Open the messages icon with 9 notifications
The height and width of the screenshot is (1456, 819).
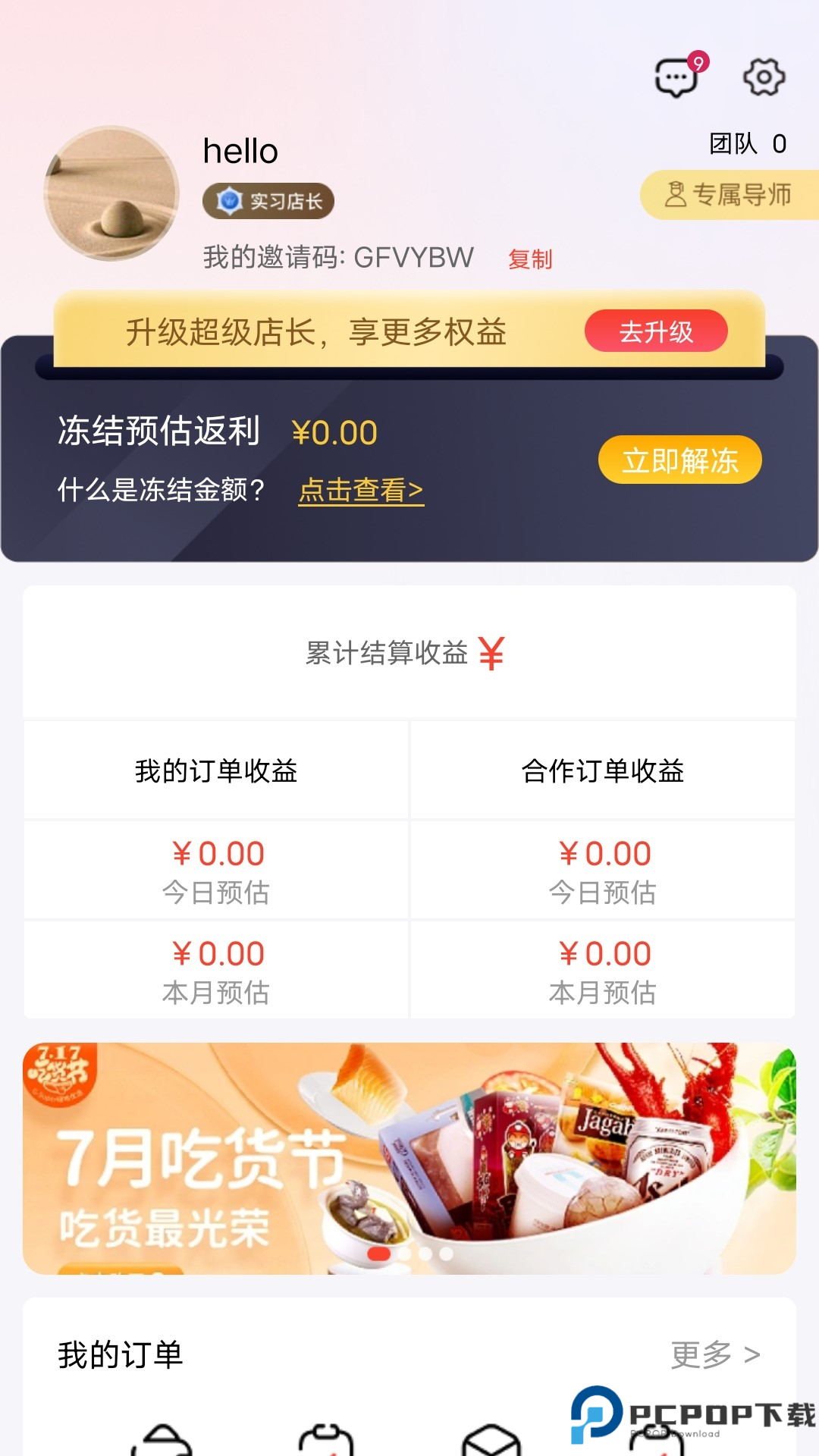677,78
